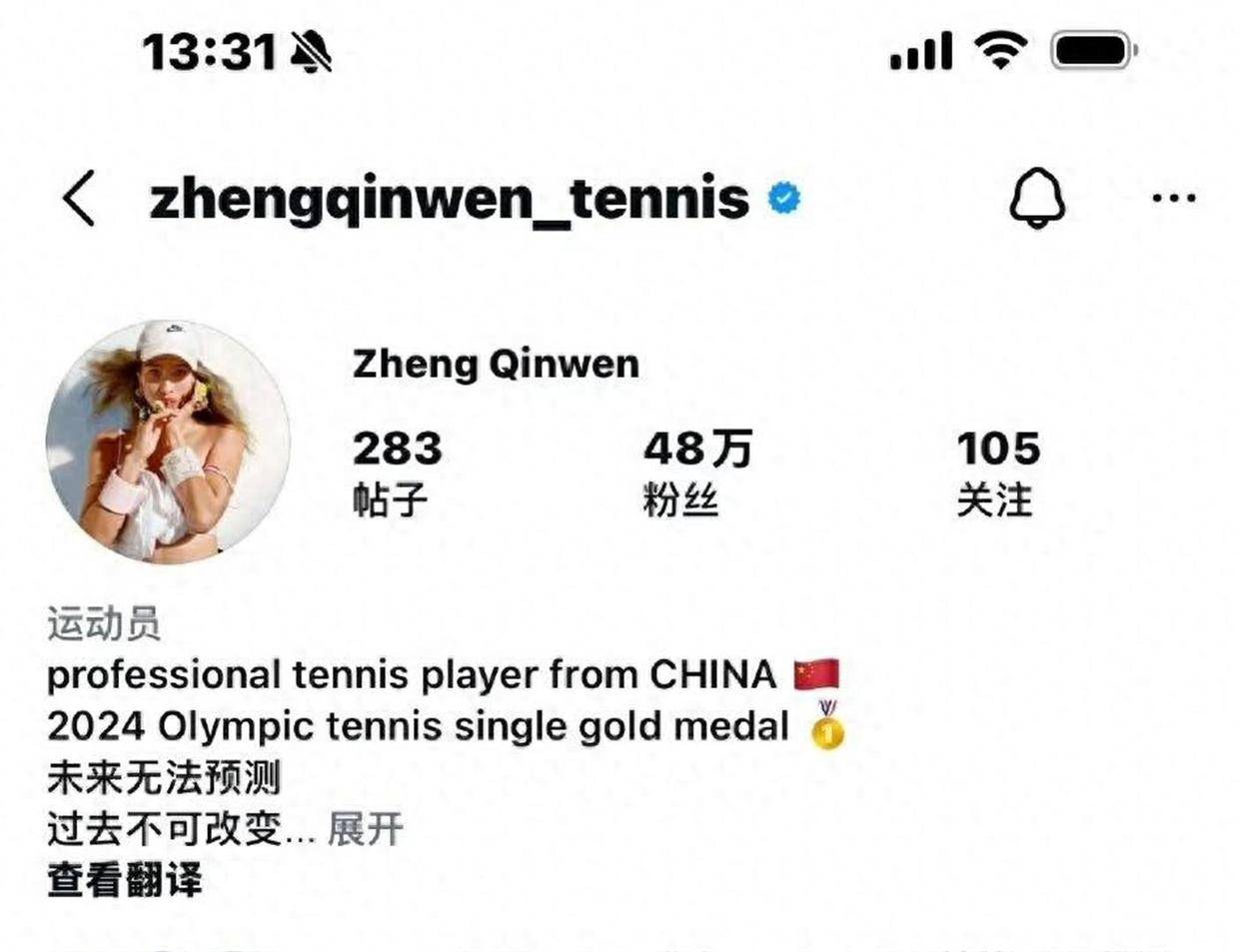1241x952 pixels.
Task: Go back using the arrow
Action: pos(80,198)
